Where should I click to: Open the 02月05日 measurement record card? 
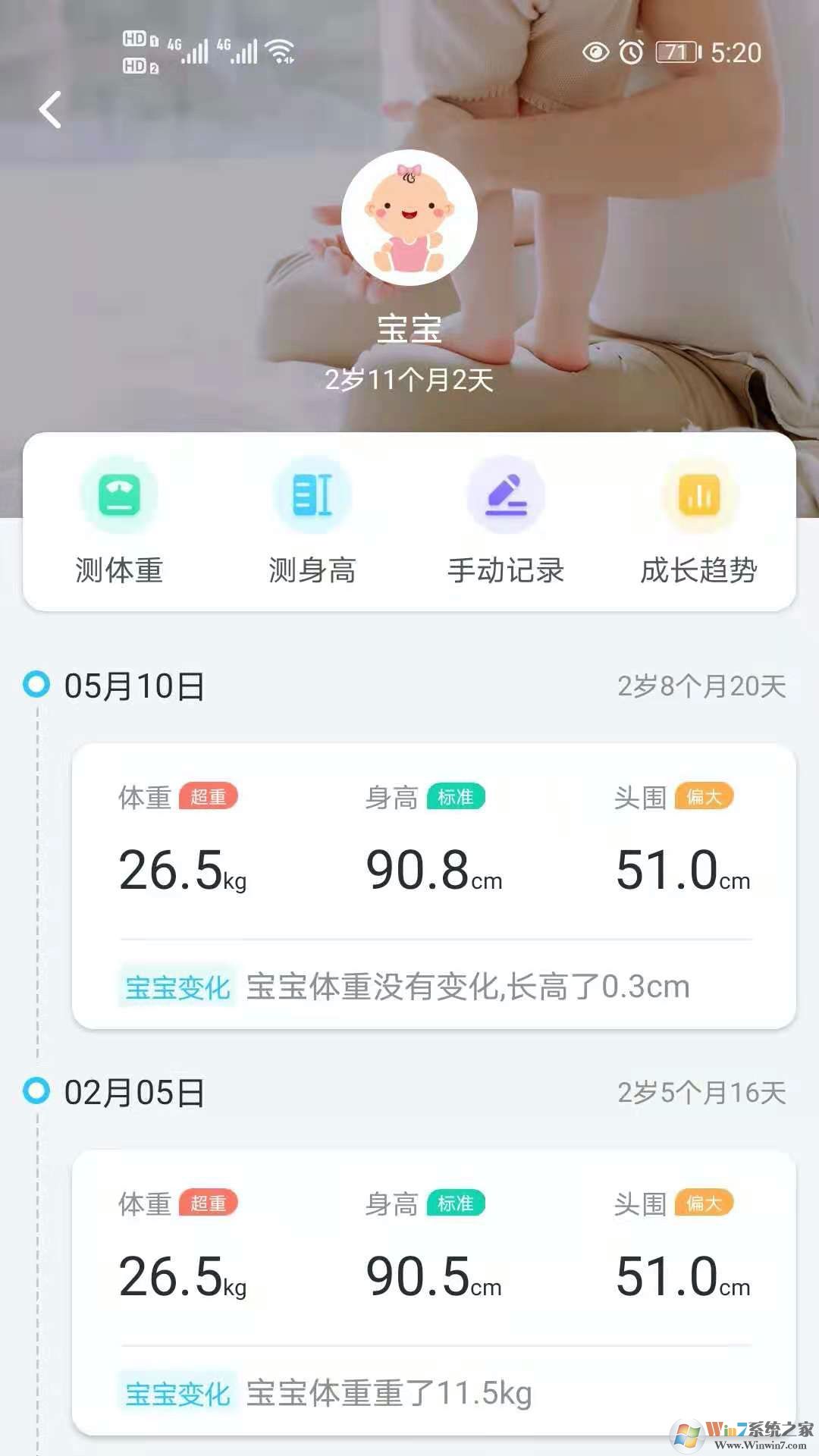434,1292
